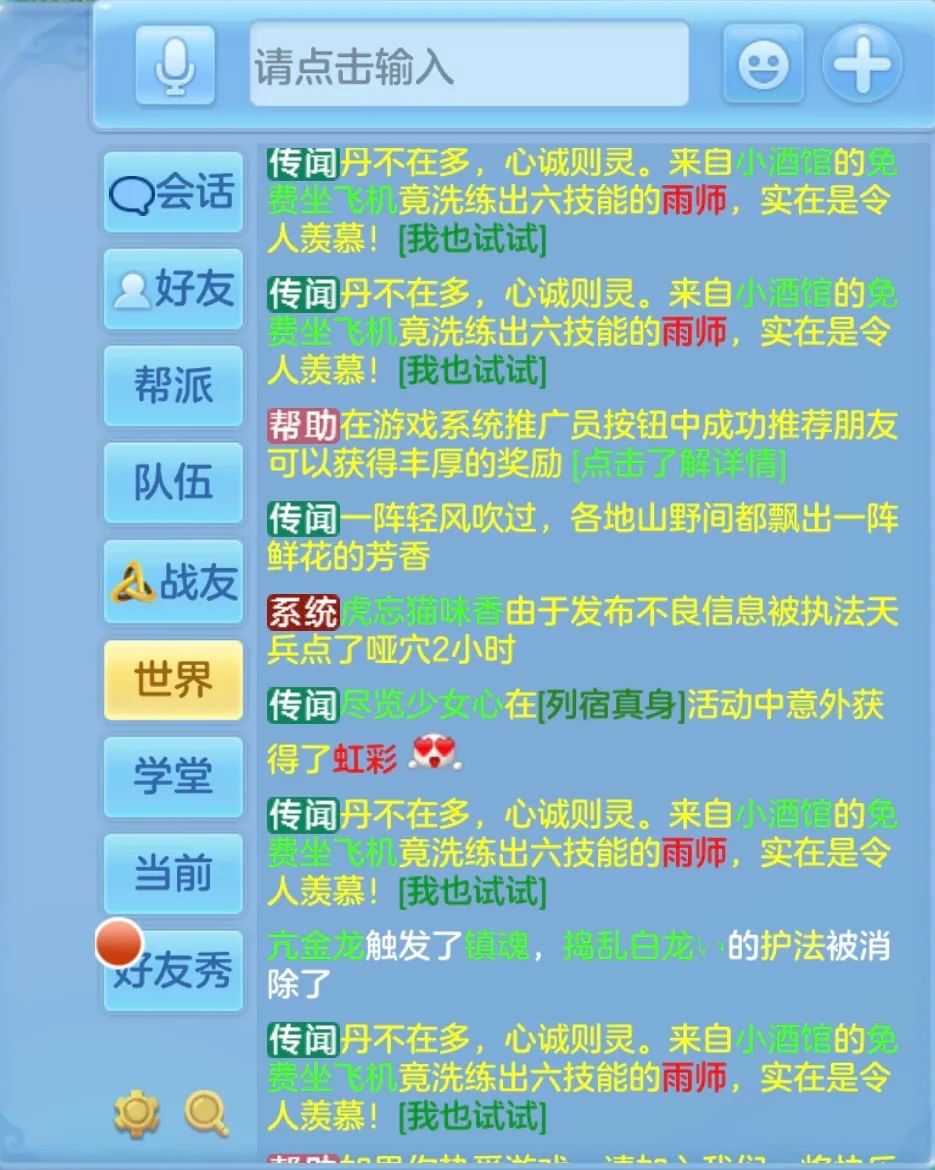Tap player name 虎忘猫味香
The image size is (935, 1170).
[x=422, y=610]
